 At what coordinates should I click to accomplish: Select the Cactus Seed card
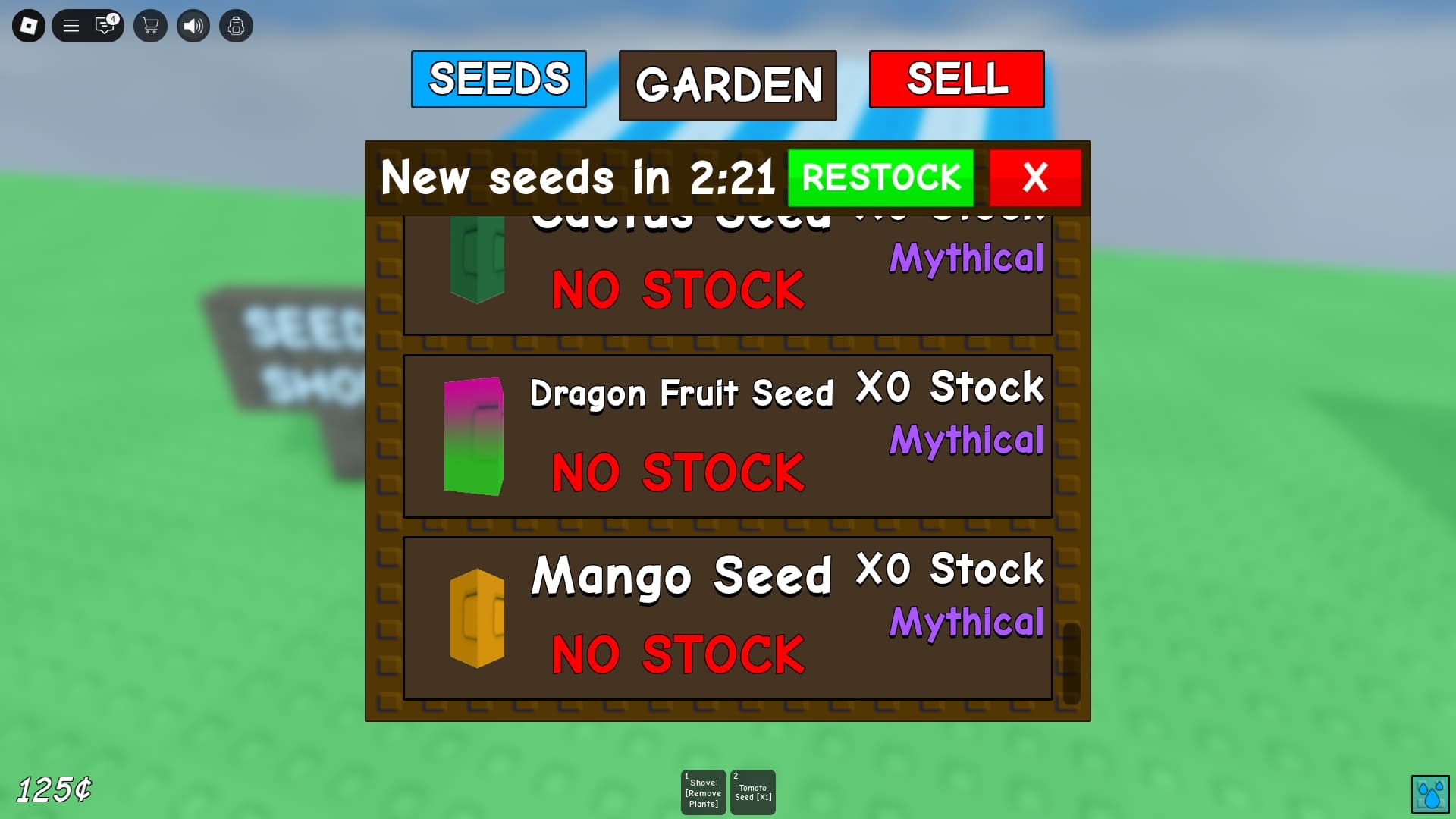tap(727, 277)
